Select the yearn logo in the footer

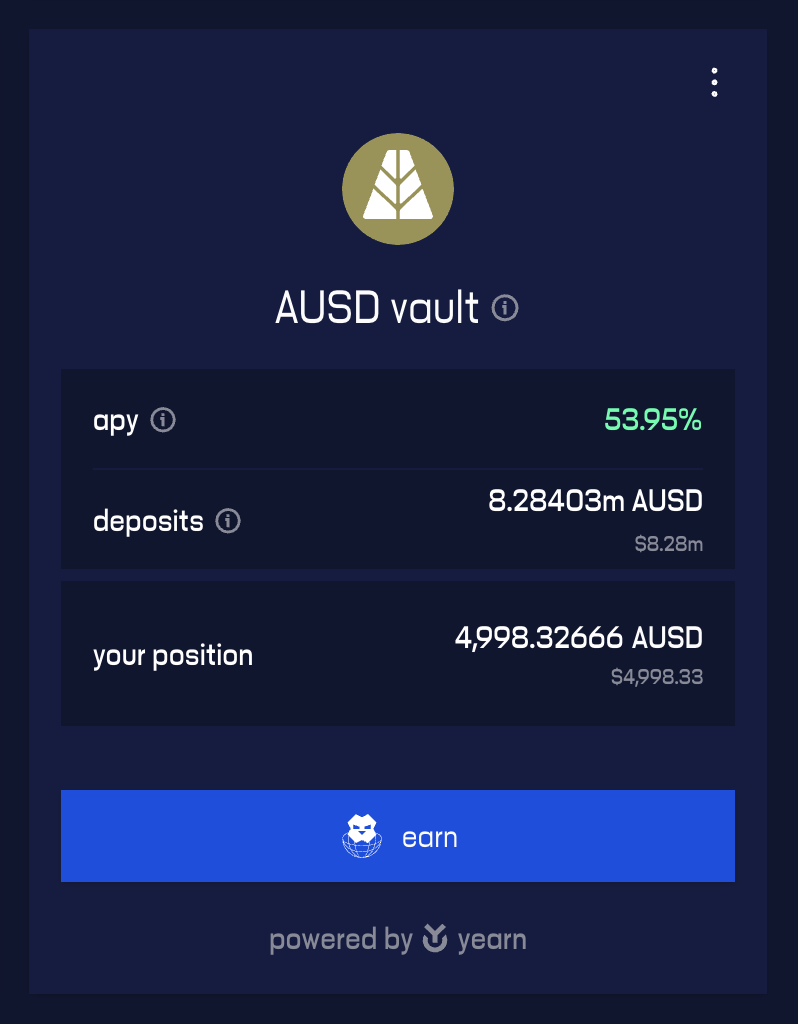[x=437, y=939]
